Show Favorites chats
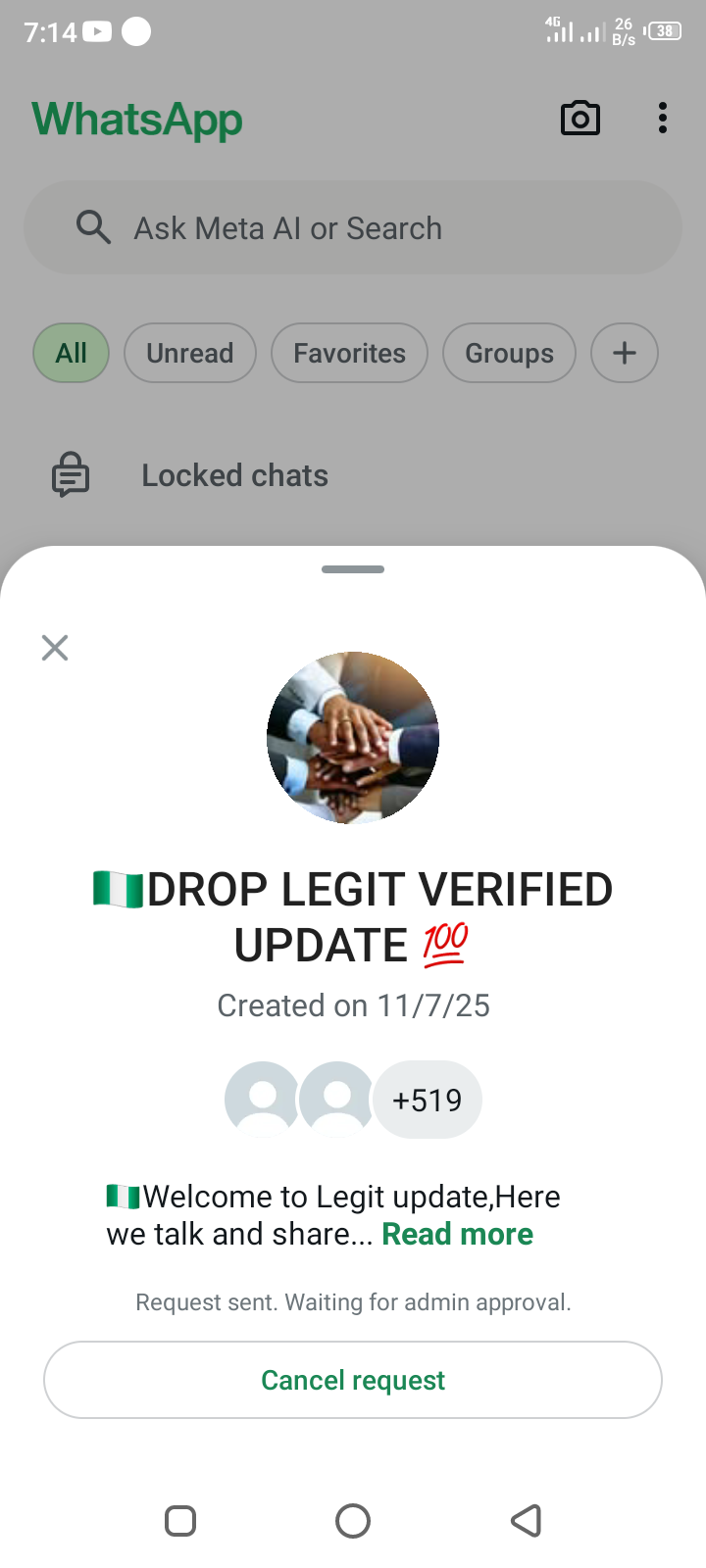The height and width of the screenshot is (1568, 706). [x=349, y=353]
